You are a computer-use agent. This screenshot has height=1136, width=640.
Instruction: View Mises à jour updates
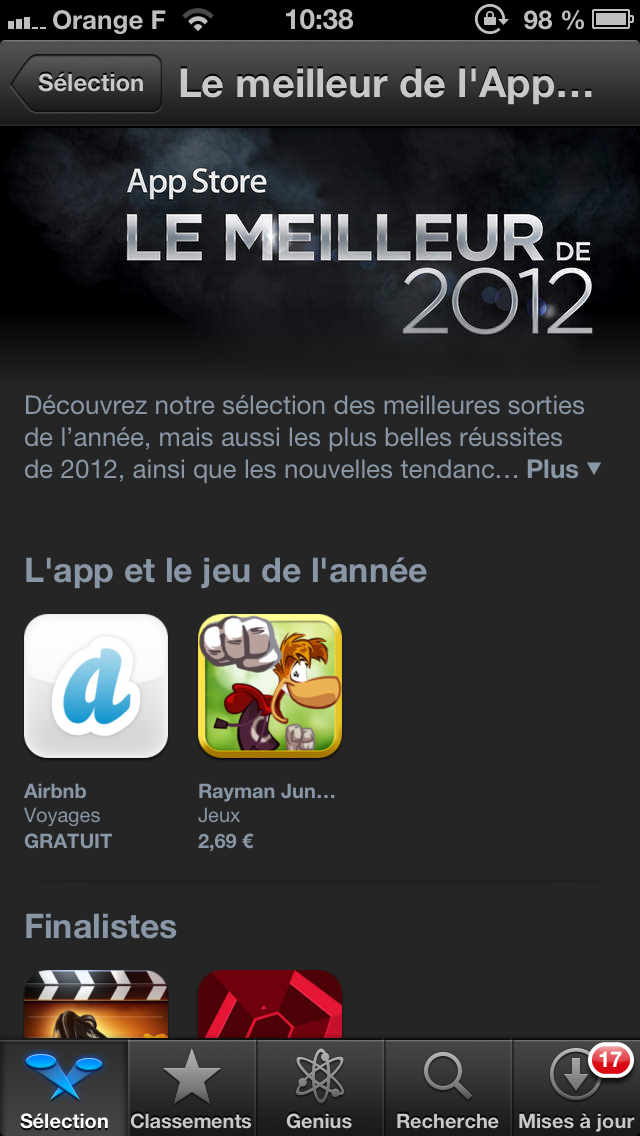coord(576,1088)
